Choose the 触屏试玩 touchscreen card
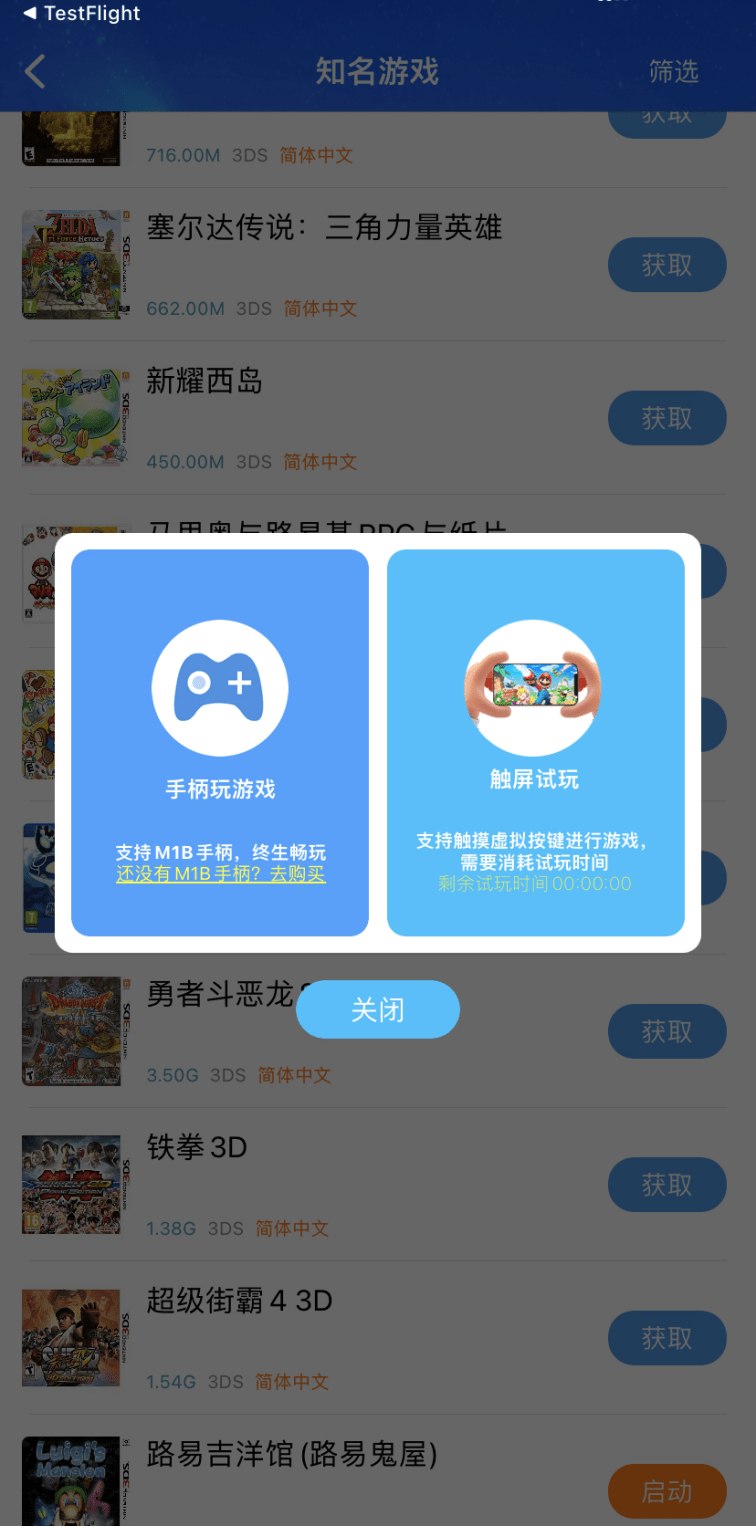 (x=535, y=720)
